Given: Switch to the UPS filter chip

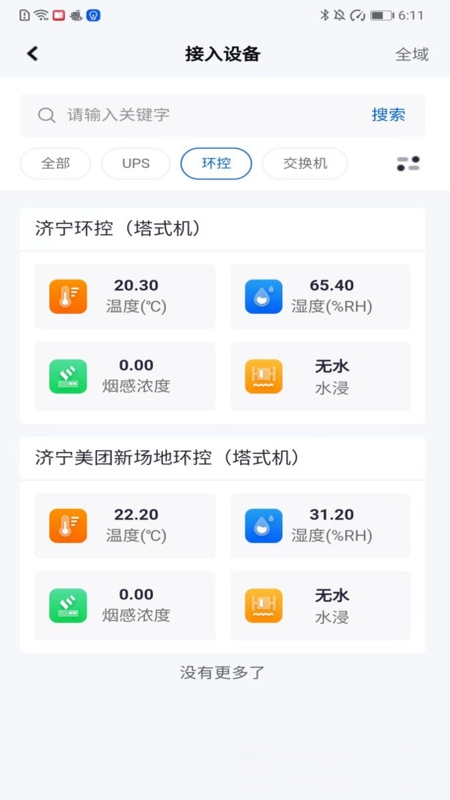Looking at the screenshot, I should pyautogui.click(x=136, y=164).
